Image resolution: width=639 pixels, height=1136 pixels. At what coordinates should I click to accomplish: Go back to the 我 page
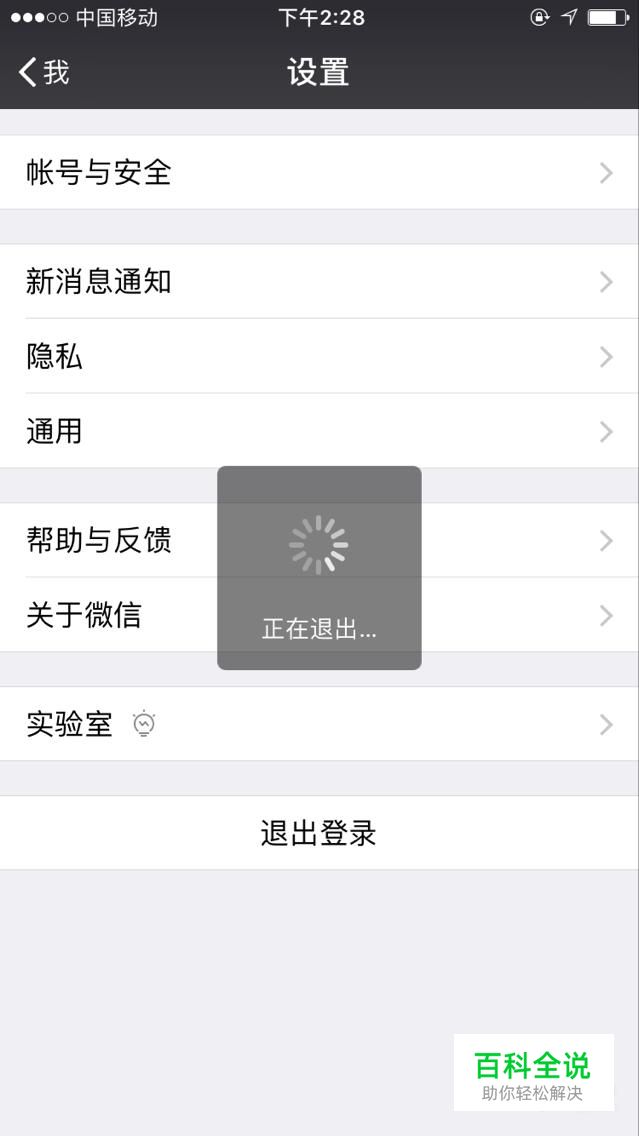[x=43, y=72]
